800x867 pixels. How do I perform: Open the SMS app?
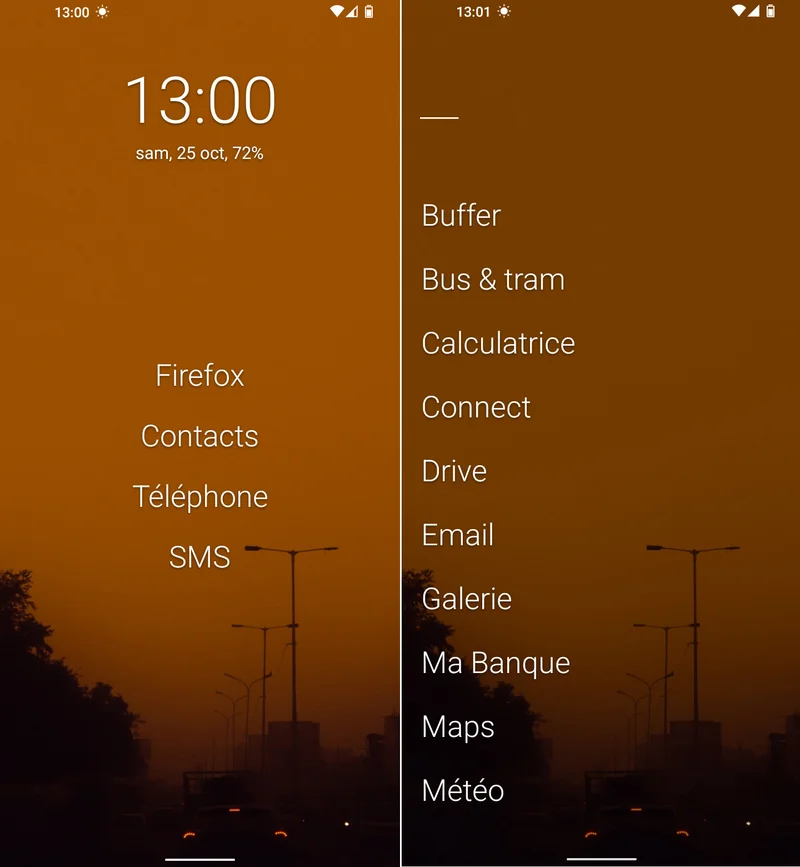click(200, 557)
